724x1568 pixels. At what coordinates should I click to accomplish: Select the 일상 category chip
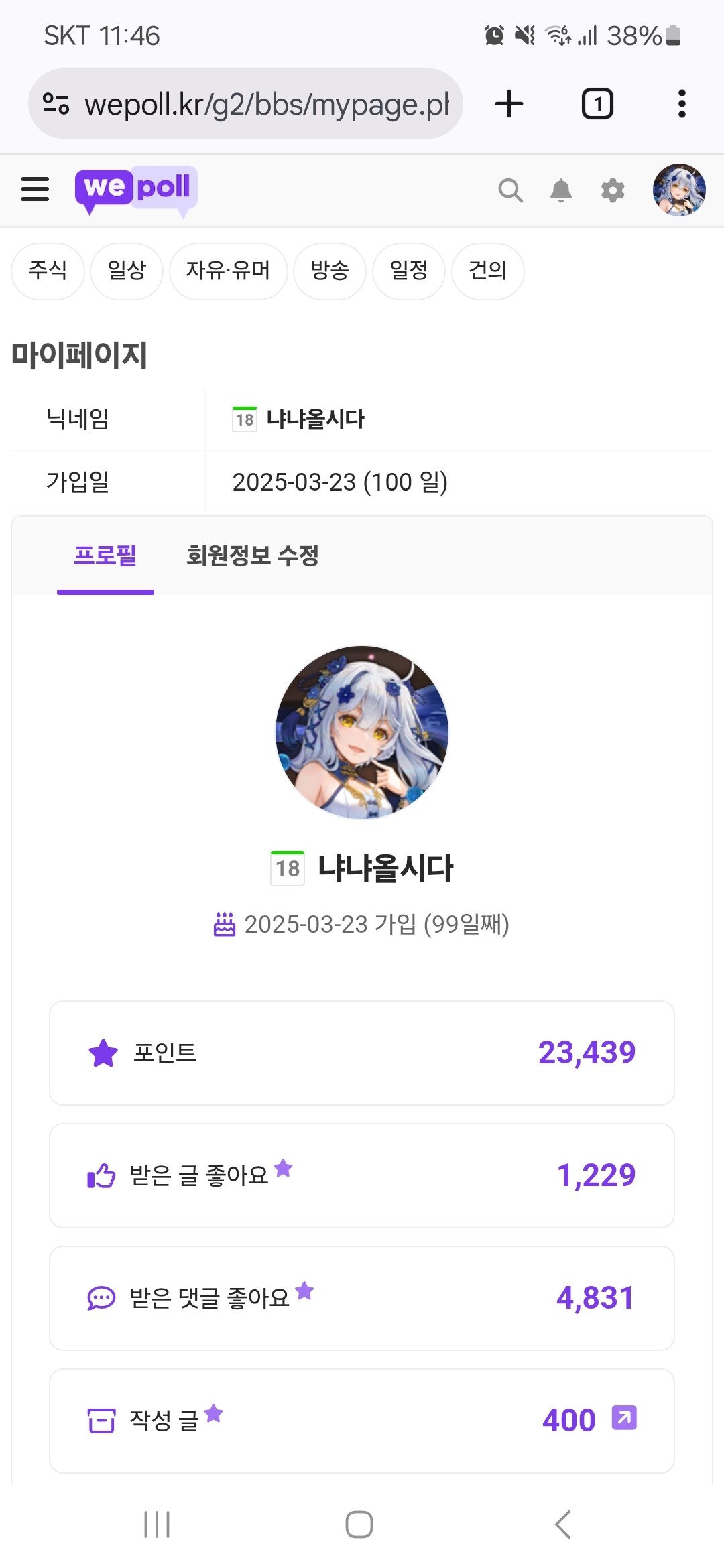[127, 271]
